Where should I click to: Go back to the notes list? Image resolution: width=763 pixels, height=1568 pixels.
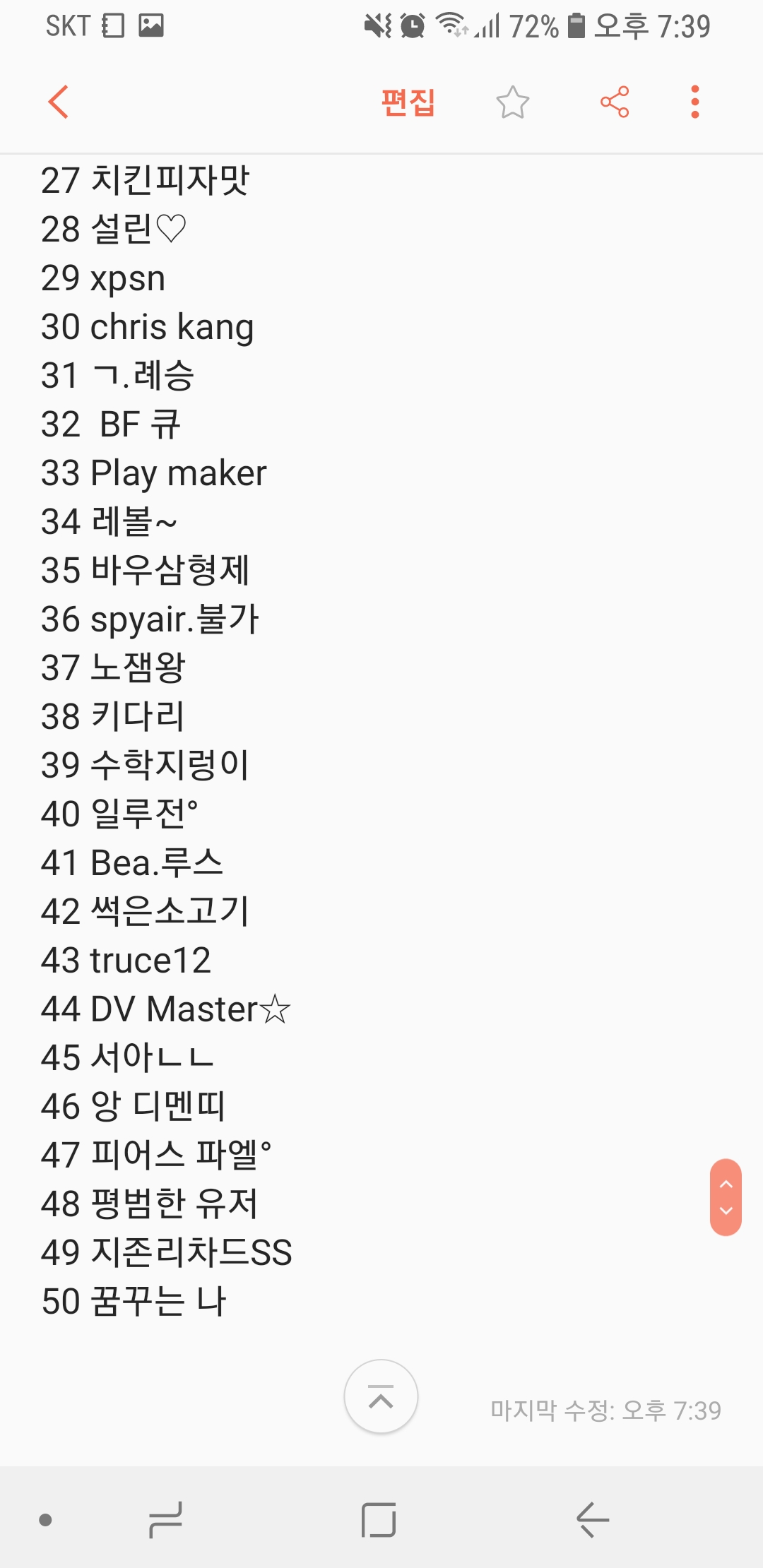click(x=59, y=102)
